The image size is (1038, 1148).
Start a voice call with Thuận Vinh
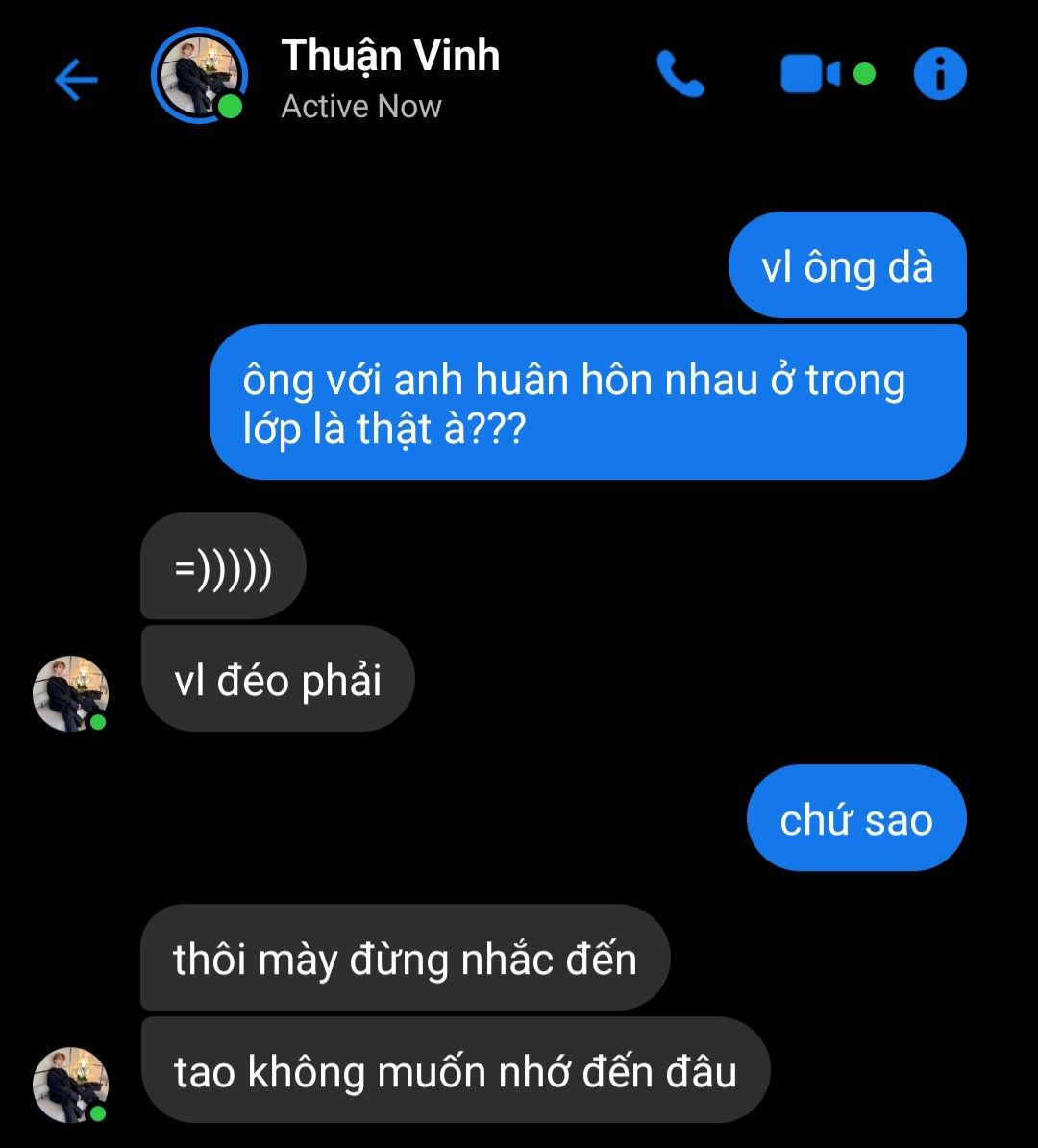pos(680,75)
